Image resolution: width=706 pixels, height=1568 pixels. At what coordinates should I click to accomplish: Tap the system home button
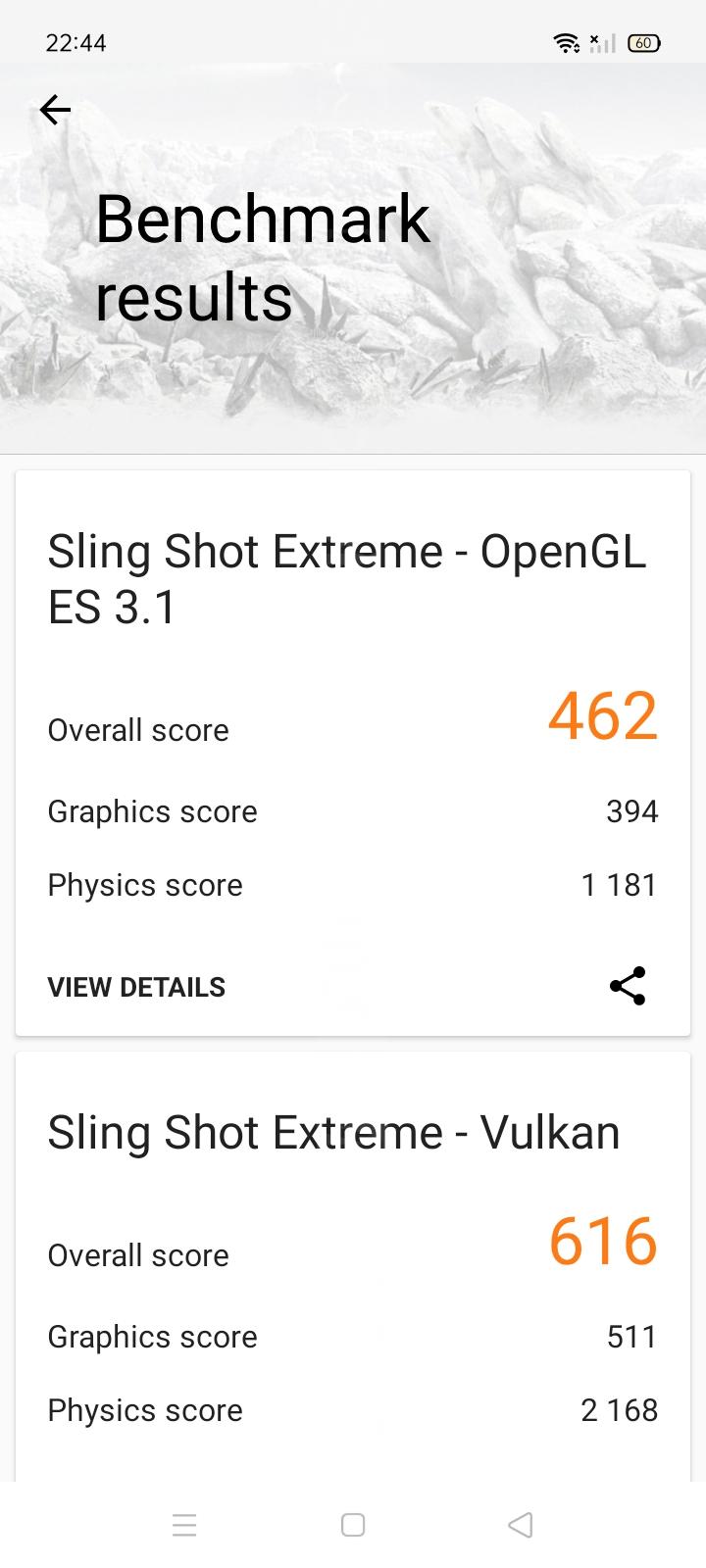tap(353, 1525)
